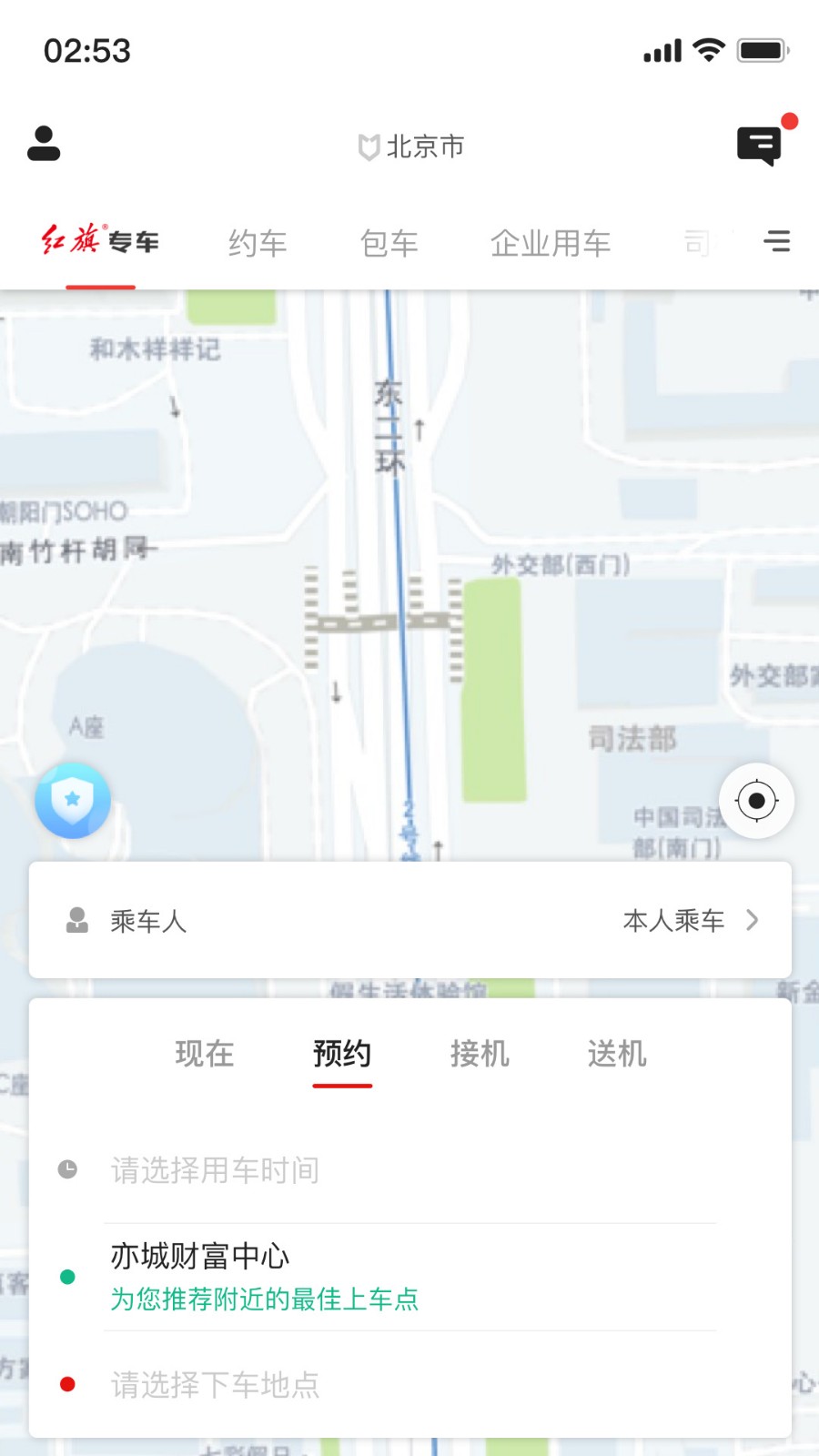The image size is (819, 1456).
Task: Select the 红旗专车 tab
Action: [x=100, y=241]
